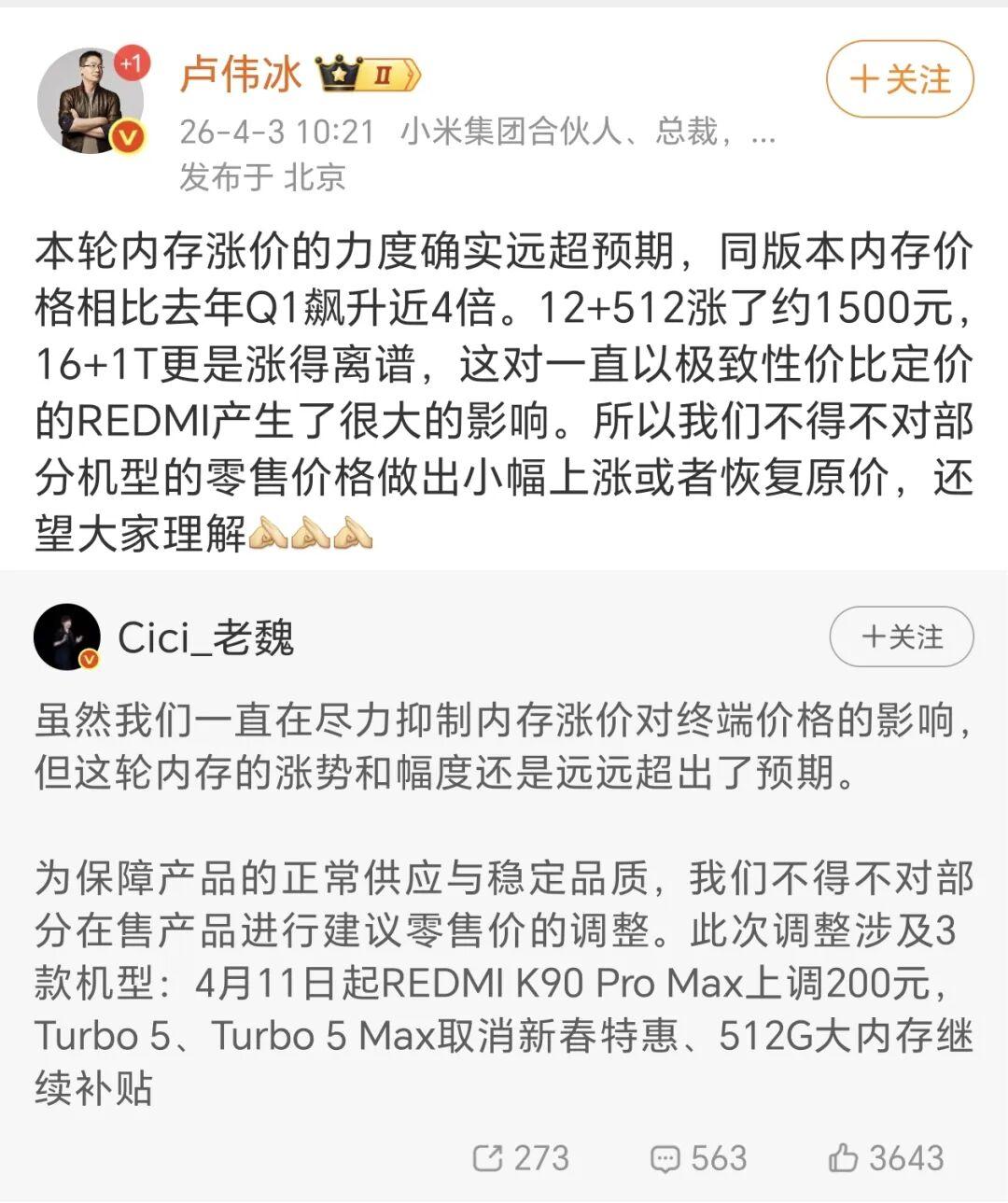Follow 卢伟冰 with the 关注 button
Screen dimensions: 1008x1203
click(899, 79)
